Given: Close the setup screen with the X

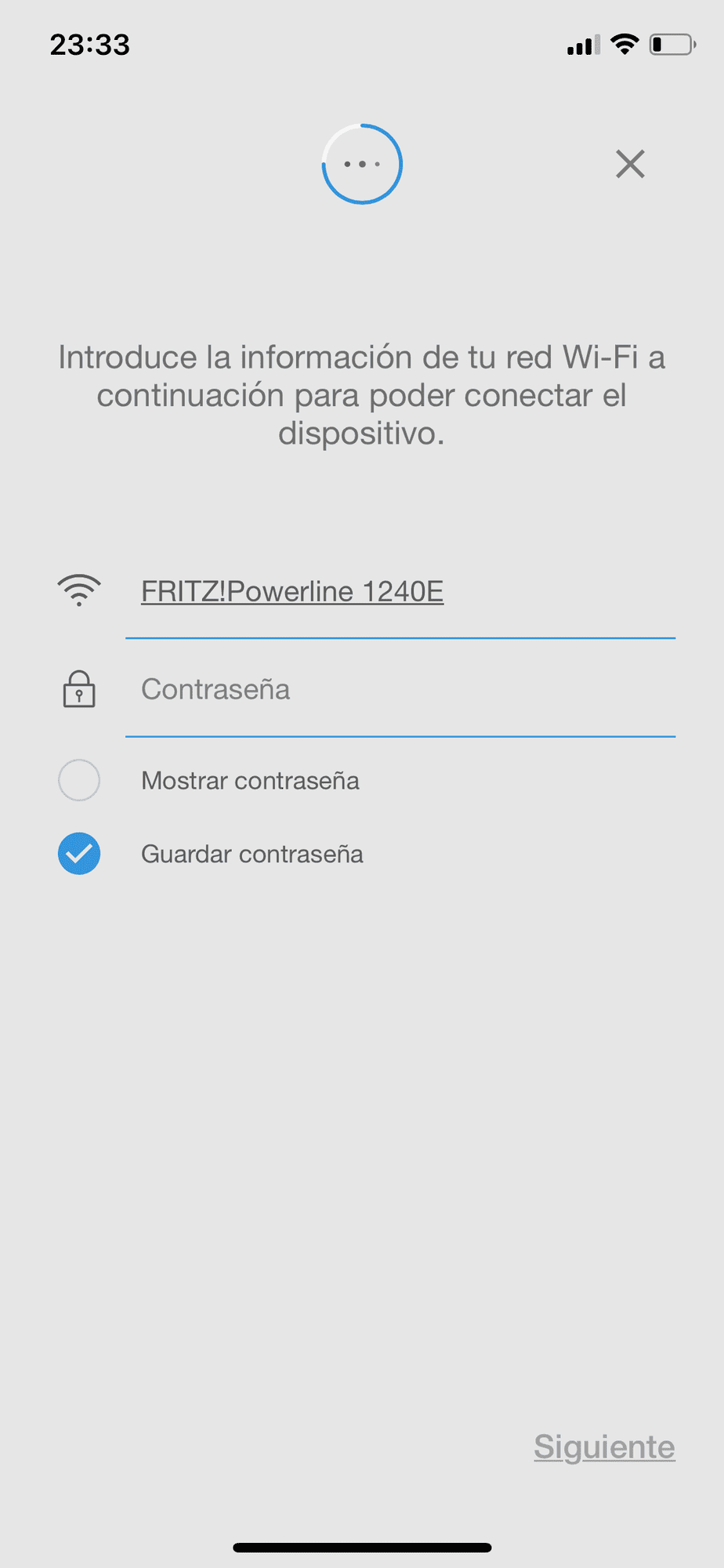Looking at the screenshot, I should pyautogui.click(x=630, y=164).
